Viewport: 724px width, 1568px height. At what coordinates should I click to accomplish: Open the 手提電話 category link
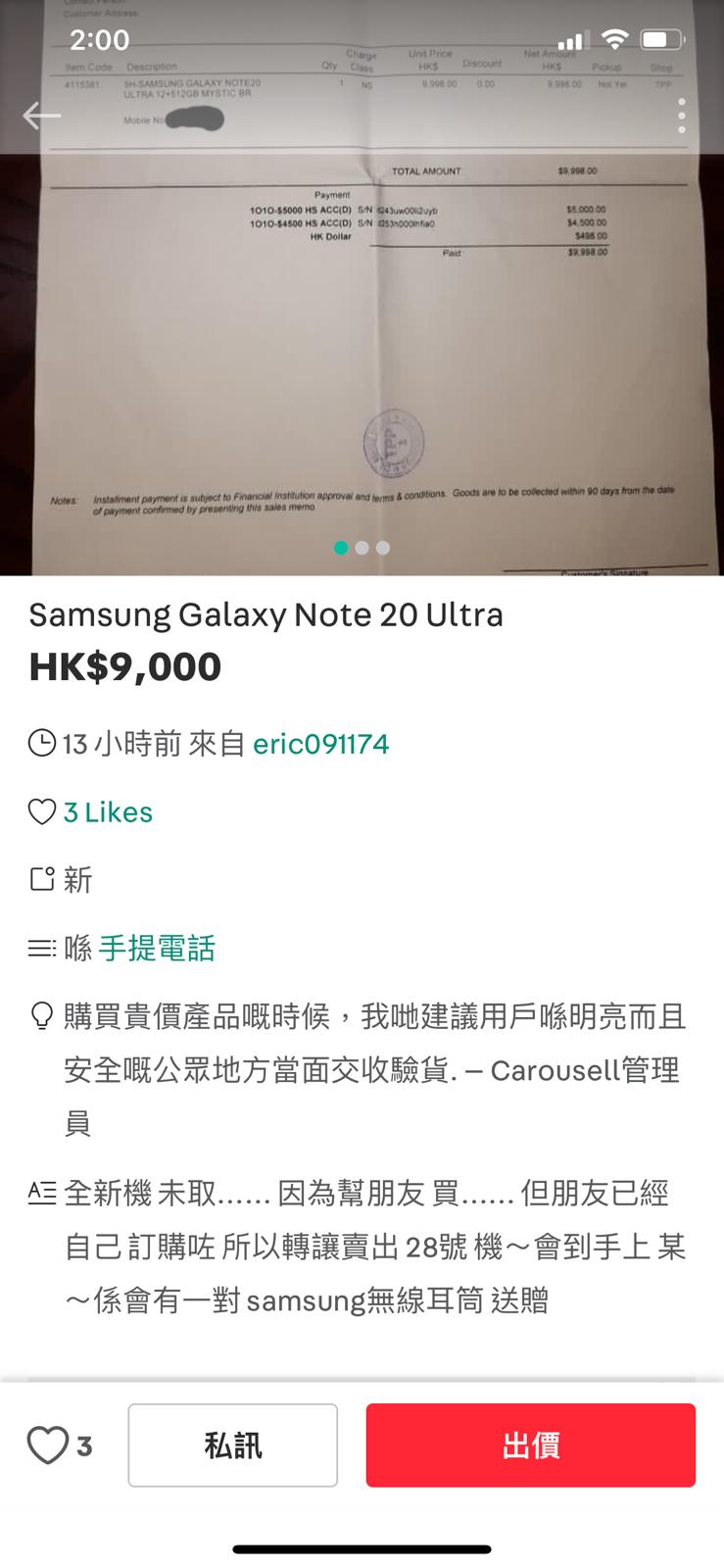click(x=157, y=949)
